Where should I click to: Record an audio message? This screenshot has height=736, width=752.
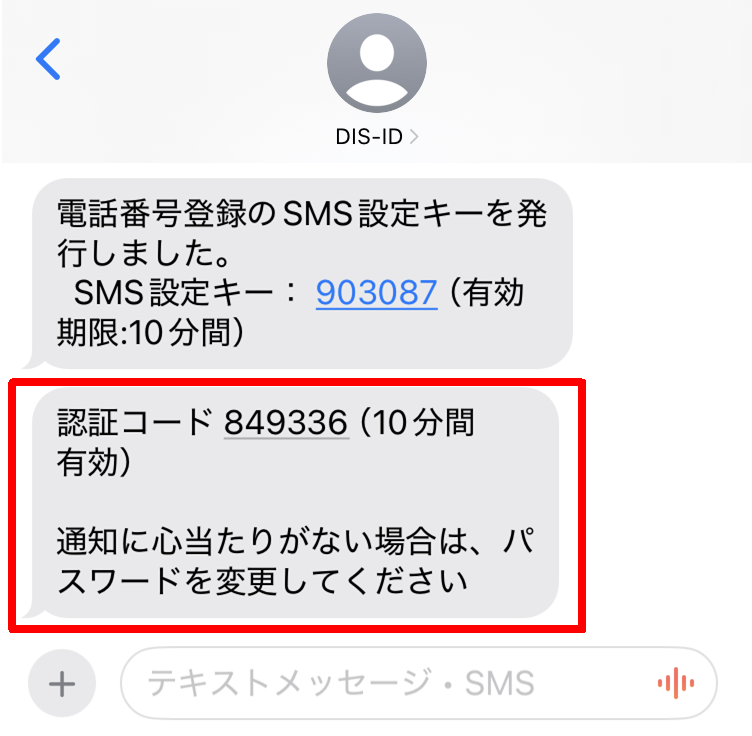pyautogui.click(x=676, y=684)
